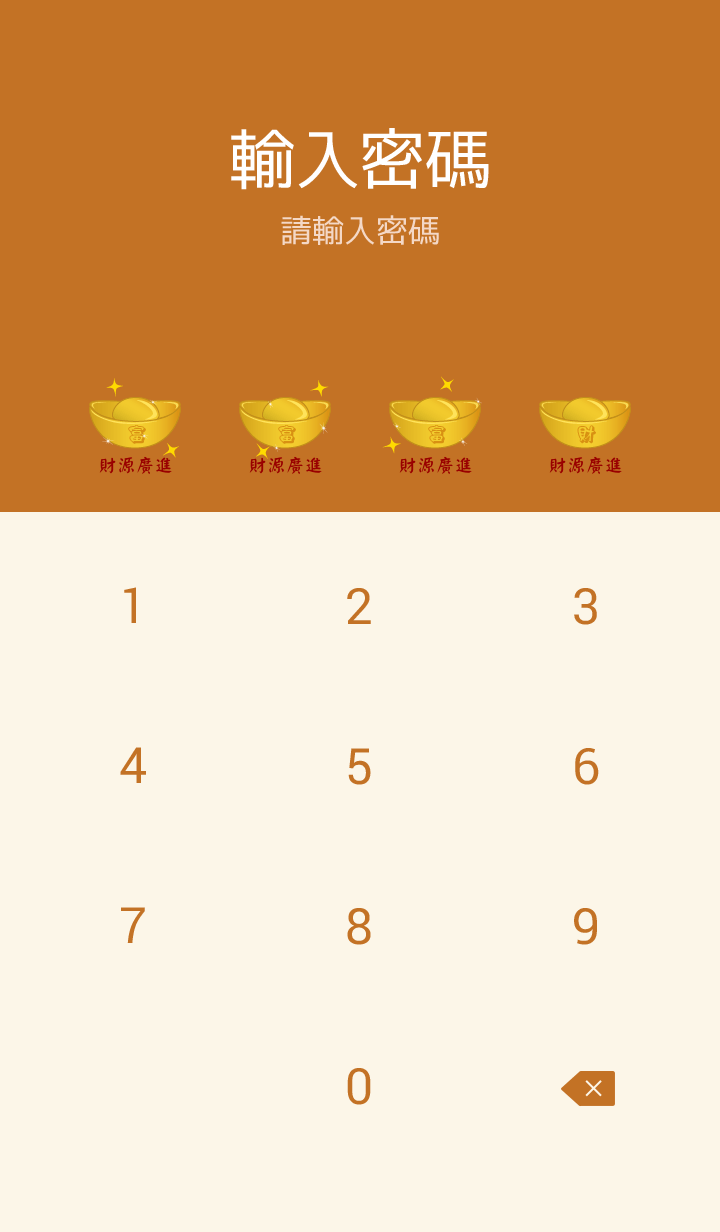Screen dimensions: 720x1232
Task: Select digit 7 on the passcode pad
Action: 132,927
